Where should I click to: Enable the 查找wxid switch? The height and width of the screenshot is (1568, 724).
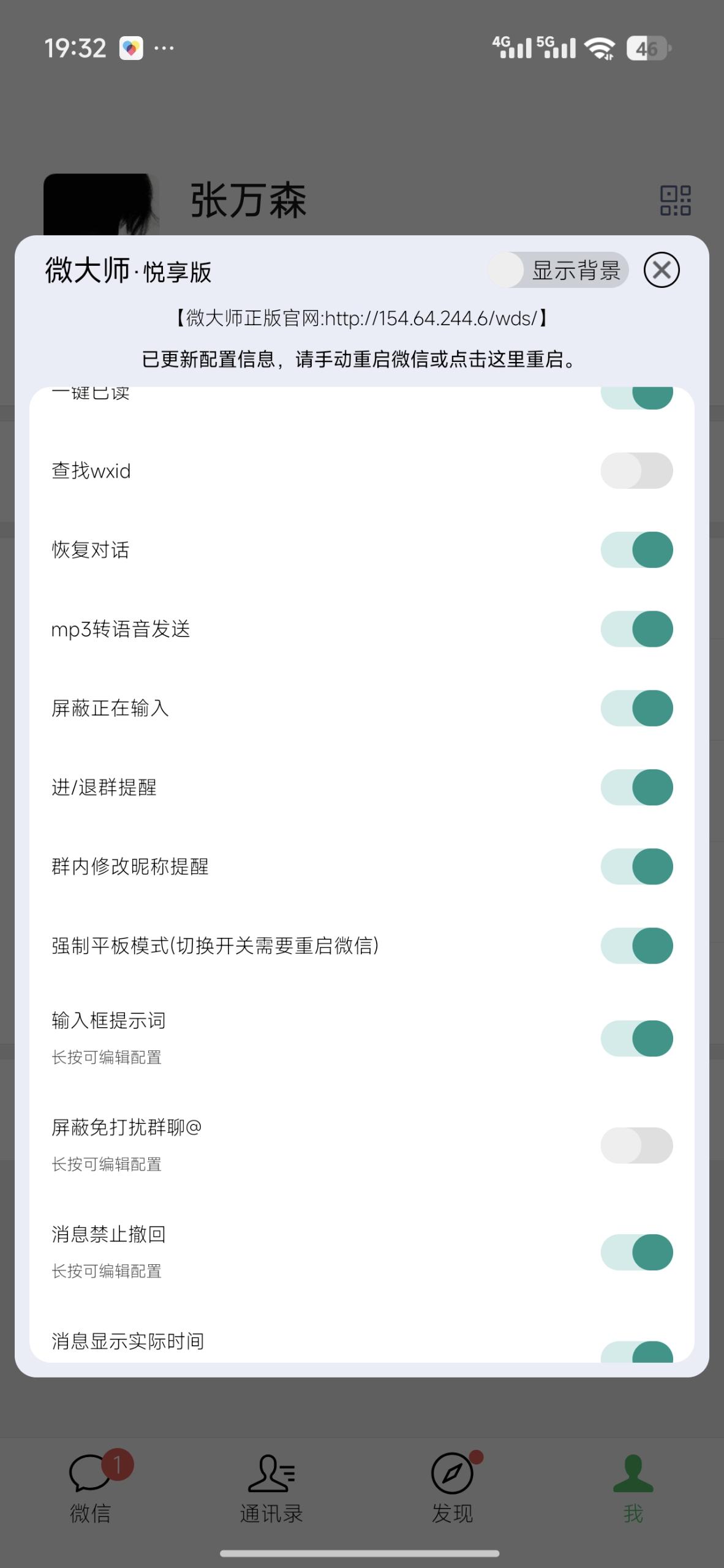[x=636, y=470]
